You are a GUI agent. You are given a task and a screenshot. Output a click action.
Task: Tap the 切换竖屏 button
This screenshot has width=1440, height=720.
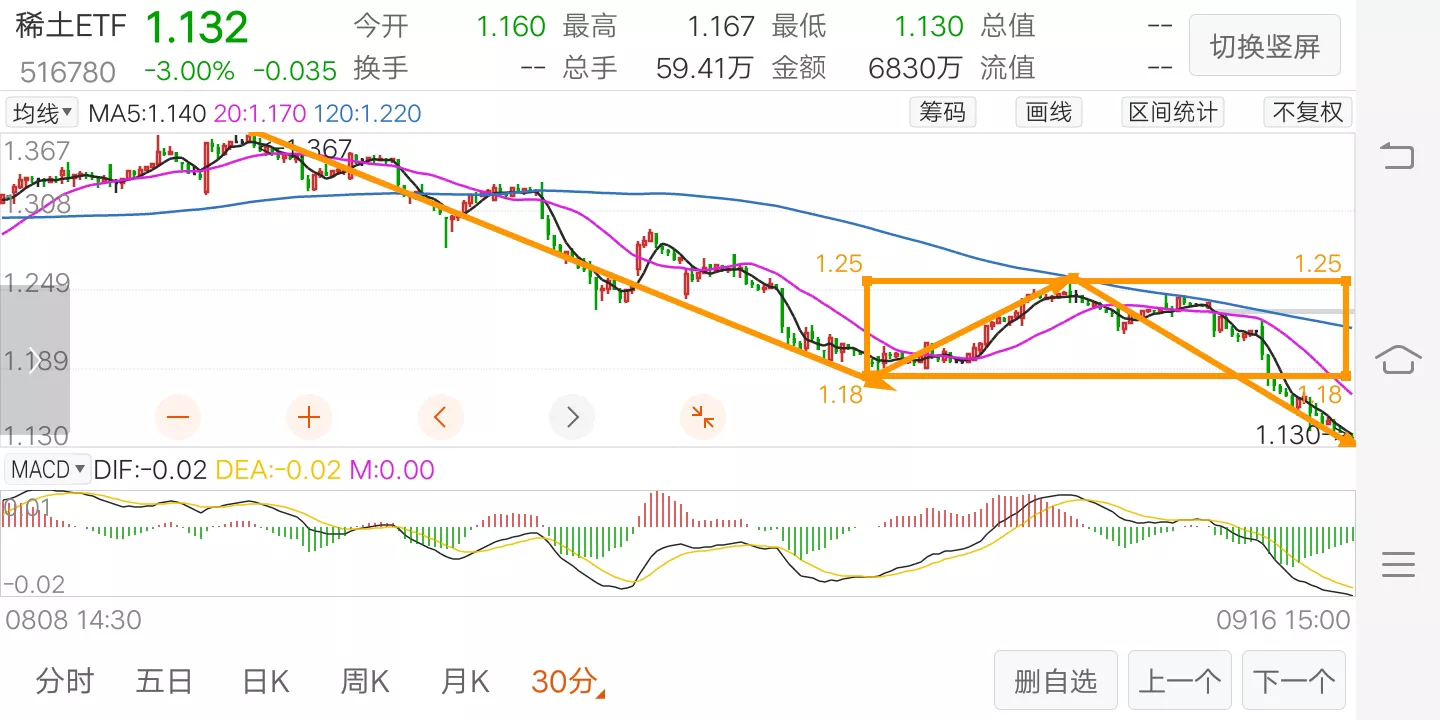1265,46
